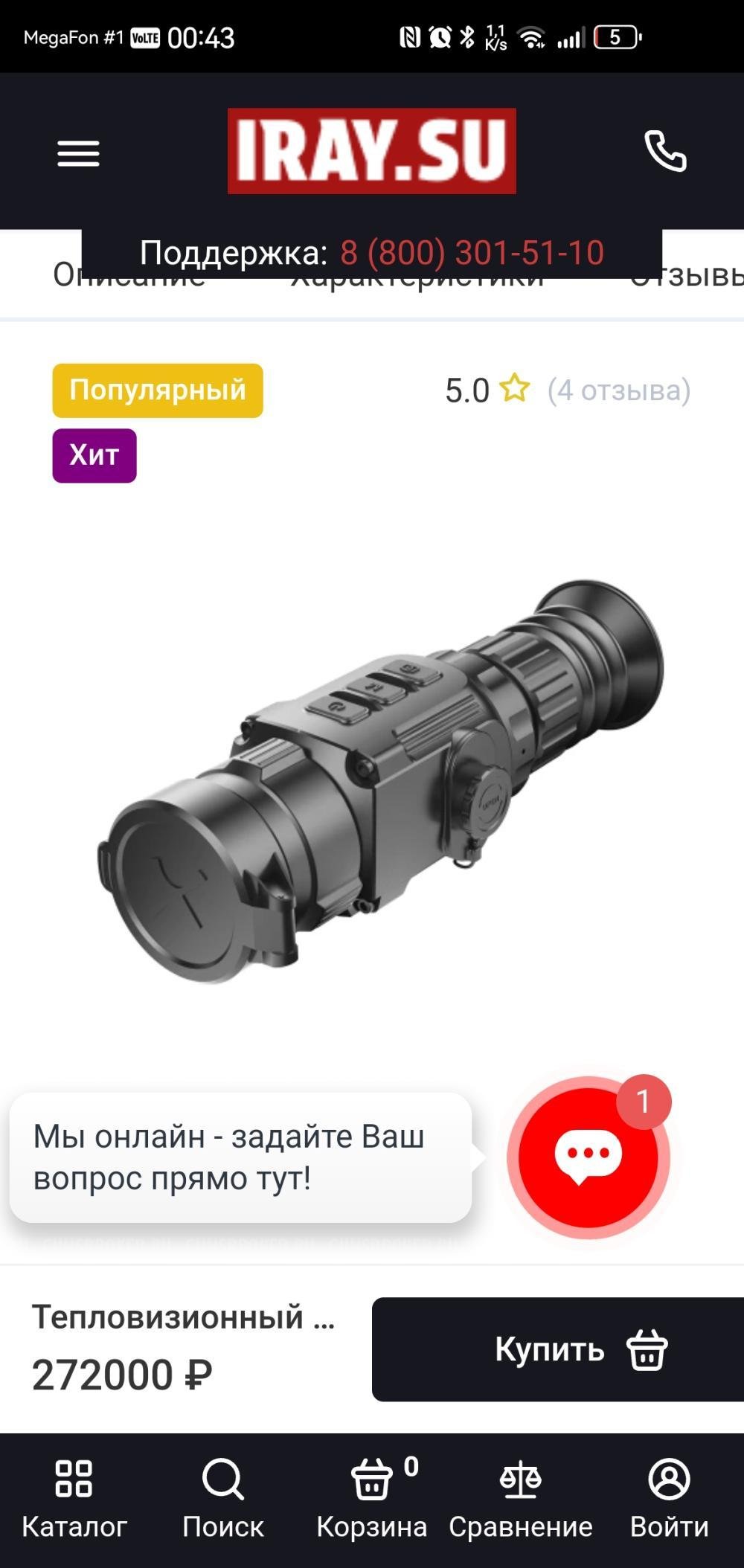Open the (4 отзыва) reviews link
This screenshot has width=744, height=1568.
[x=618, y=390]
